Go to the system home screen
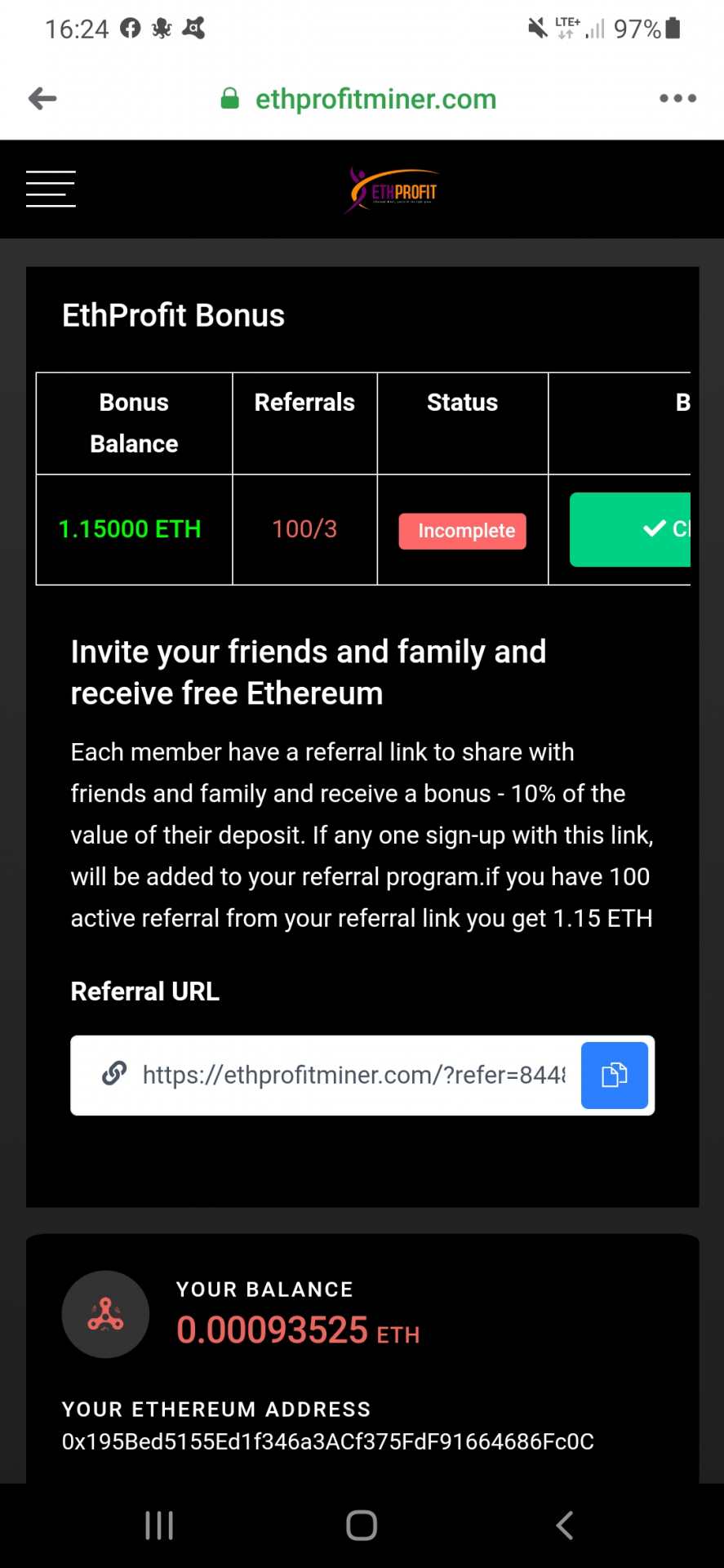724x1568 pixels. point(362,1525)
